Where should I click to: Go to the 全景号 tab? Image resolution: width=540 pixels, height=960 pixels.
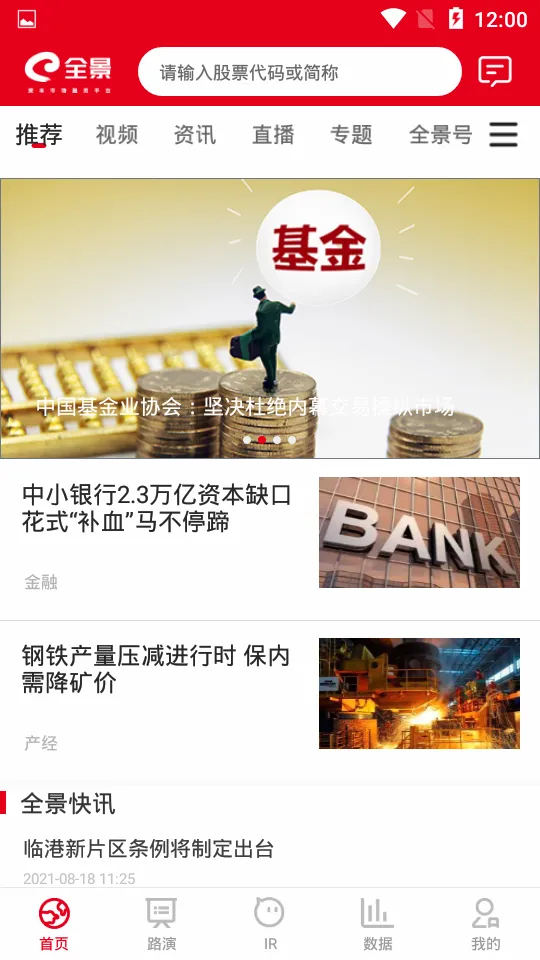440,134
